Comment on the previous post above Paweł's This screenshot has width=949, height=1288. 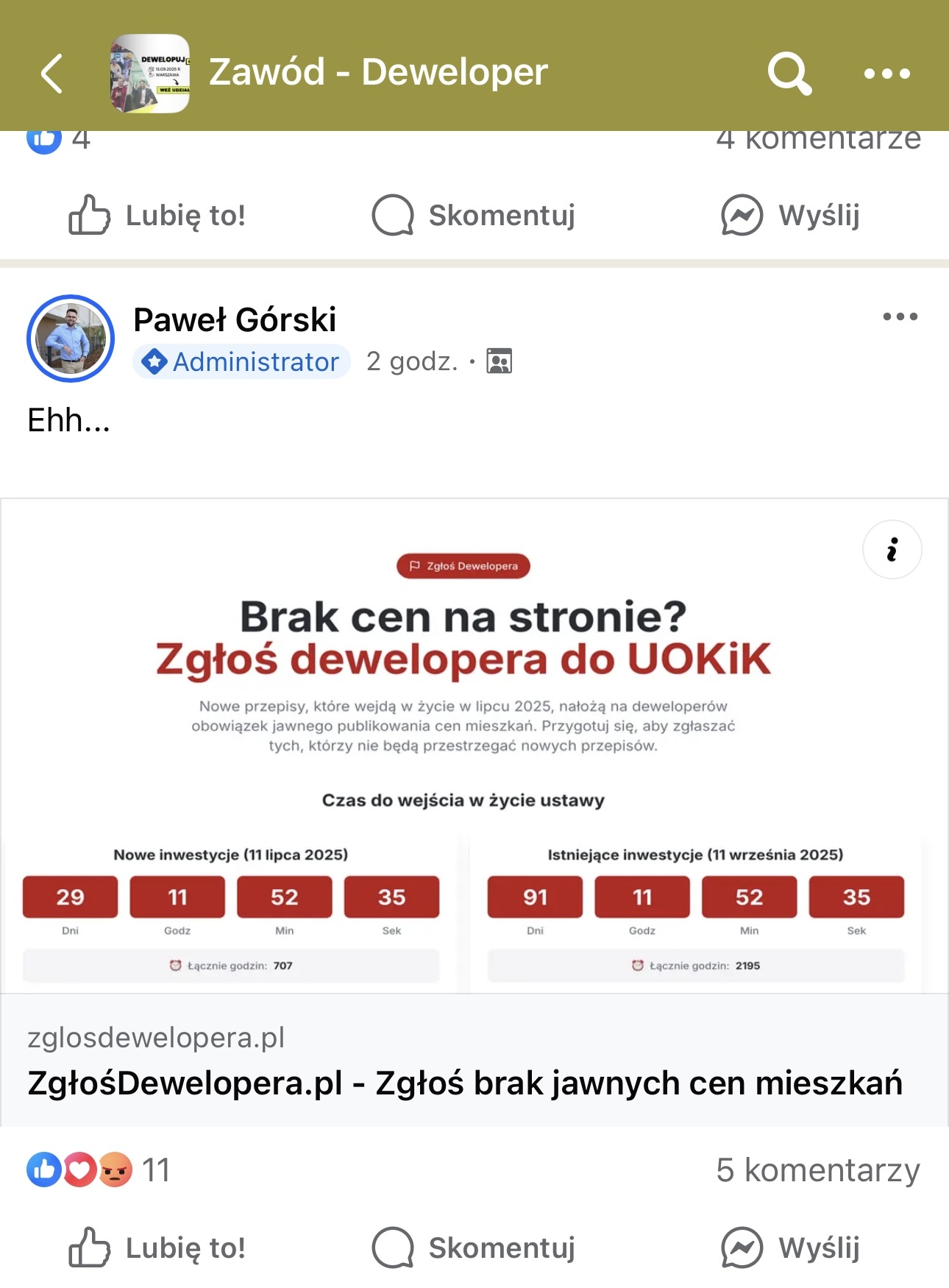coord(474,216)
